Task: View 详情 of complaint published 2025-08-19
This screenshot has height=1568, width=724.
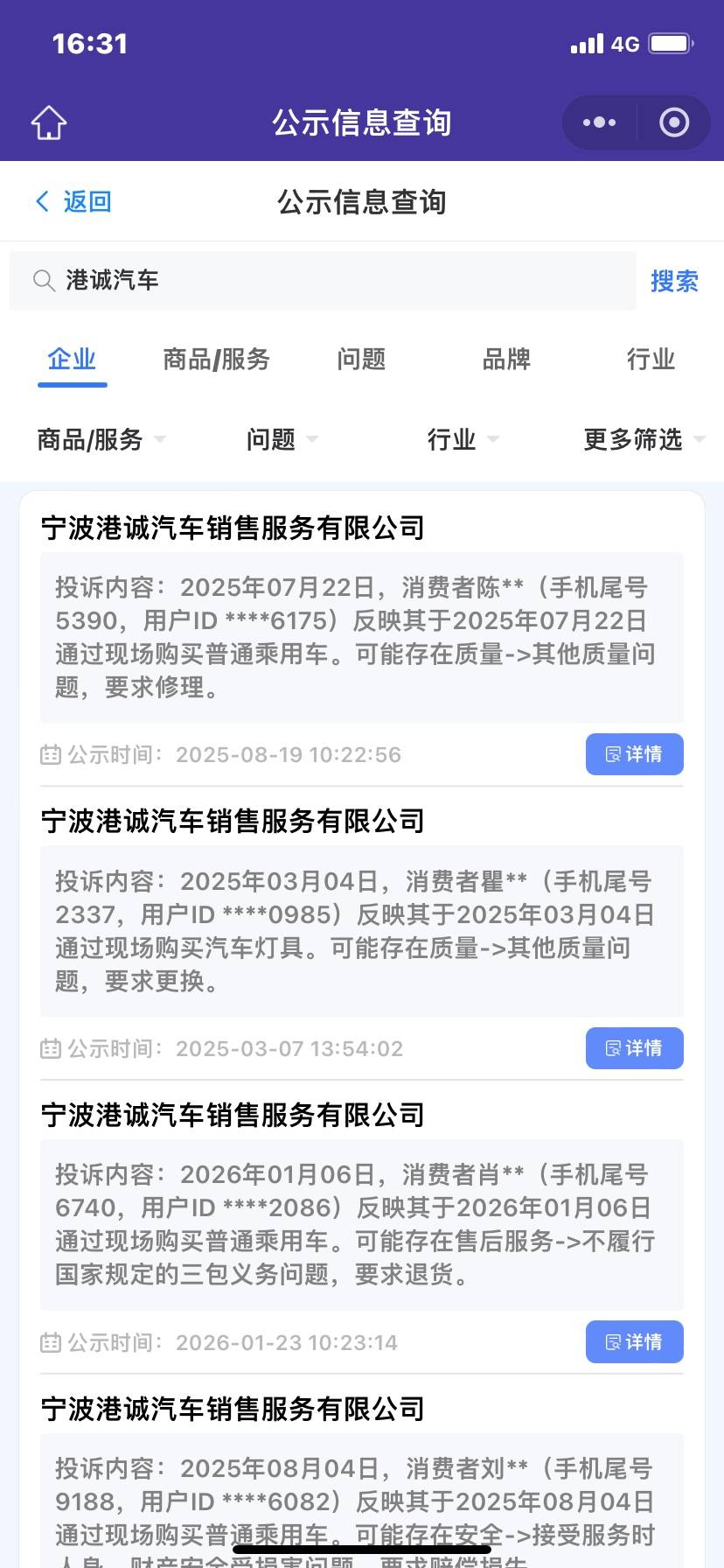Action: point(634,754)
